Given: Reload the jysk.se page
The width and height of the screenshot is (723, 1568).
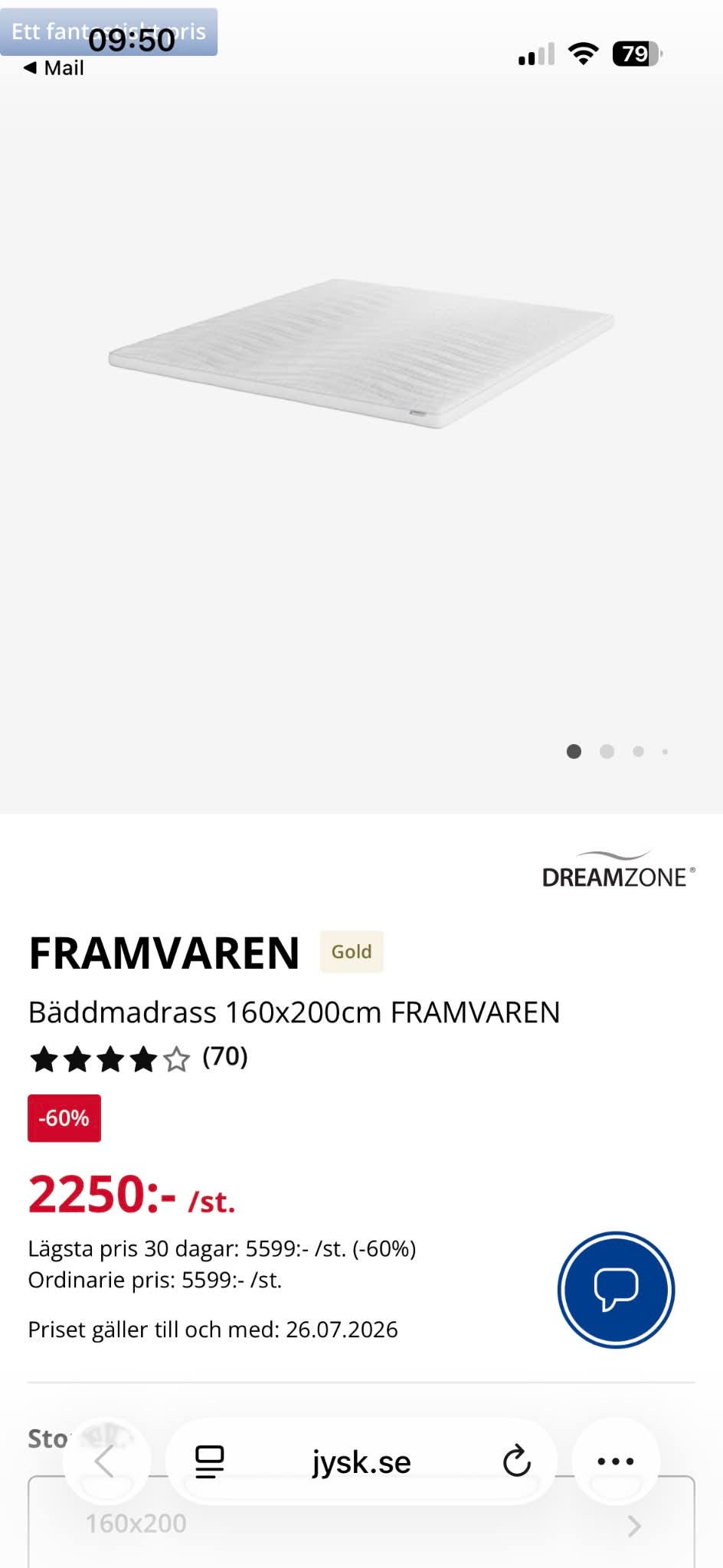Looking at the screenshot, I should coord(517,1461).
